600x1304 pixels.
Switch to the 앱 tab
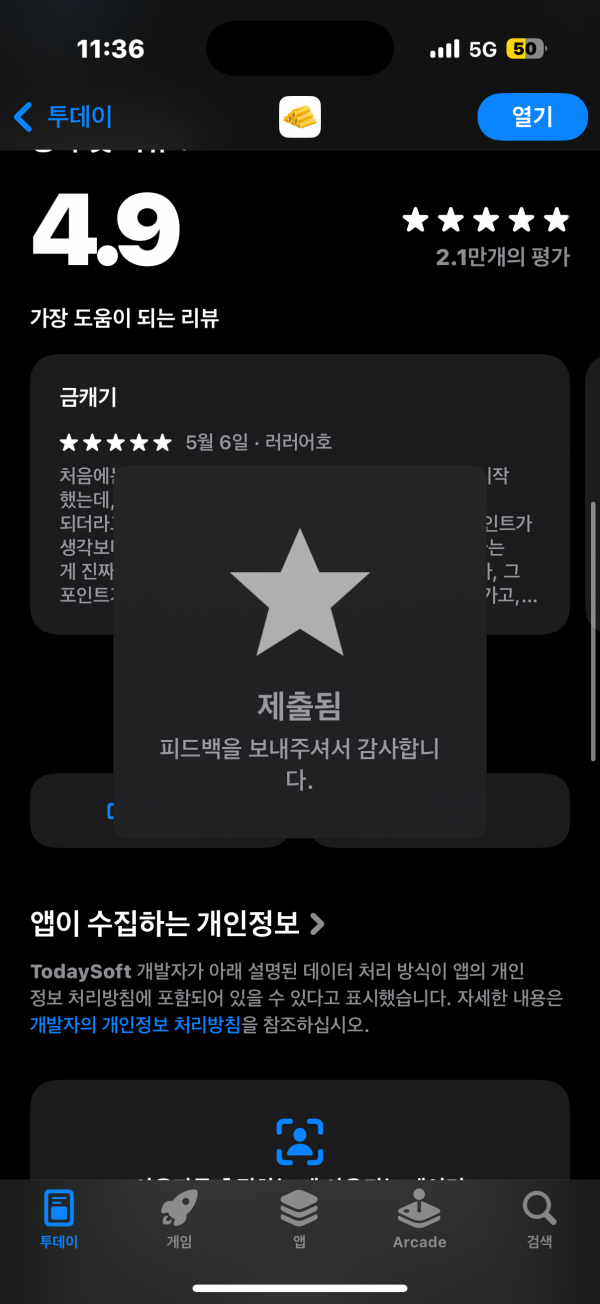tap(299, 1220)
